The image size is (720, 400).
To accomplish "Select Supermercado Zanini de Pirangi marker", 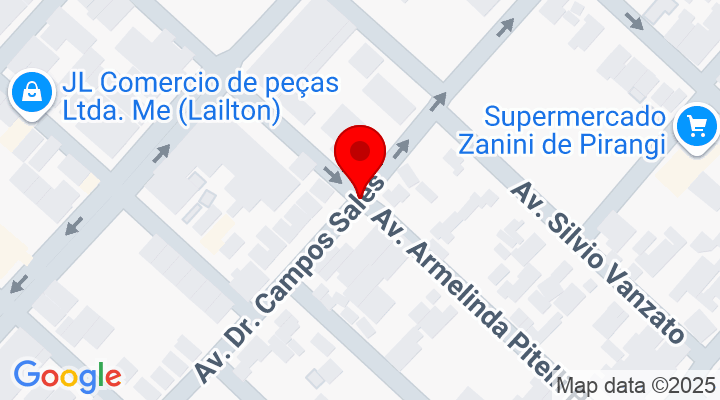I will [x=696, y=127].
